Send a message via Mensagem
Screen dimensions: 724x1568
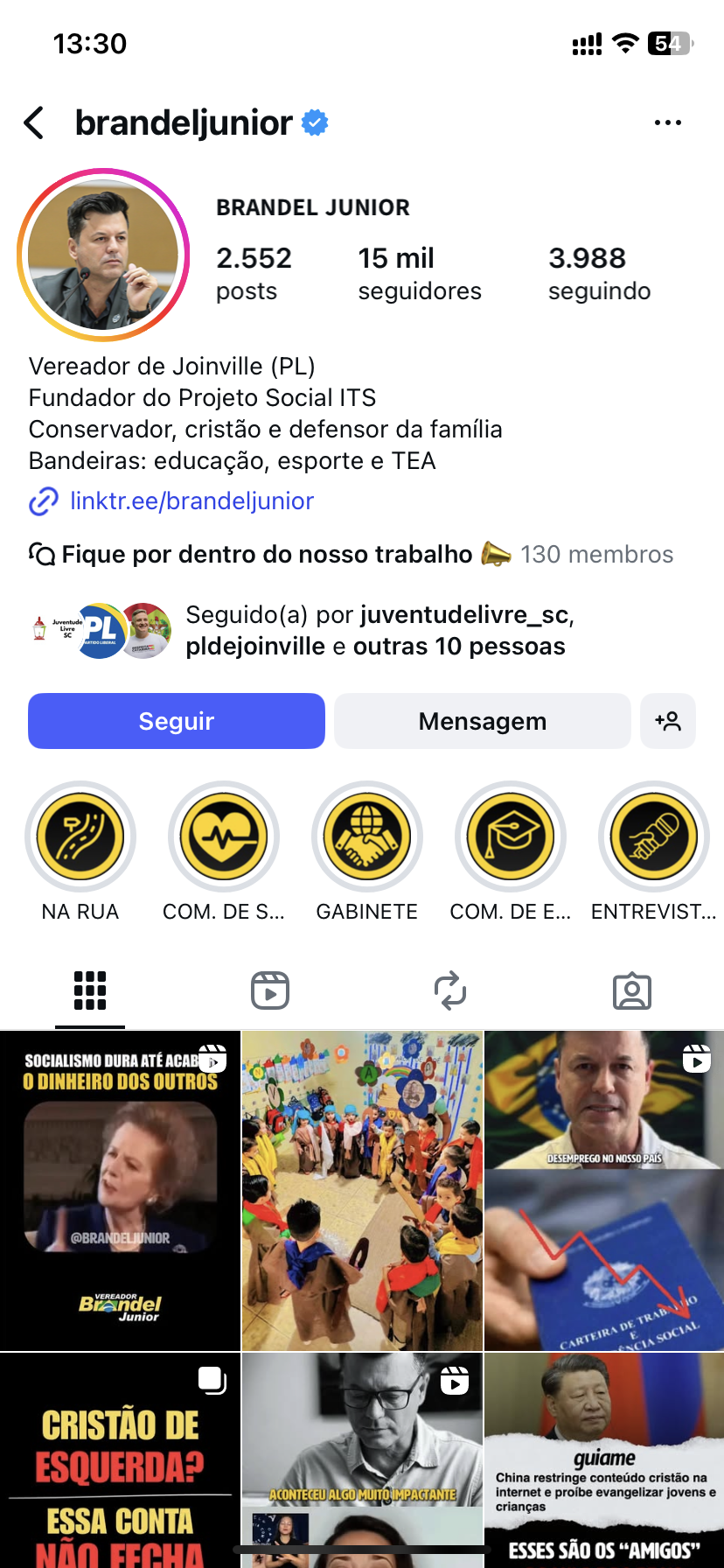(x=482, y=721)
